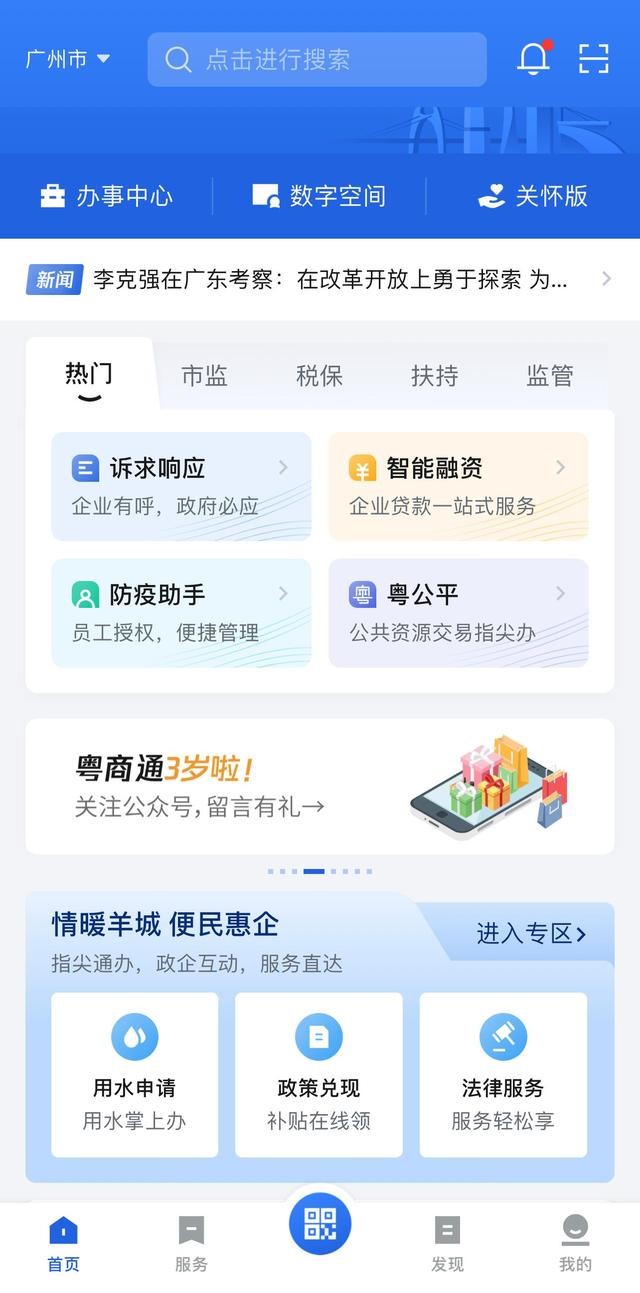The width and height of the screenshot is (640, 1293).
Task: Switch to the 市监 tab
Action: (x=204, y=376)
